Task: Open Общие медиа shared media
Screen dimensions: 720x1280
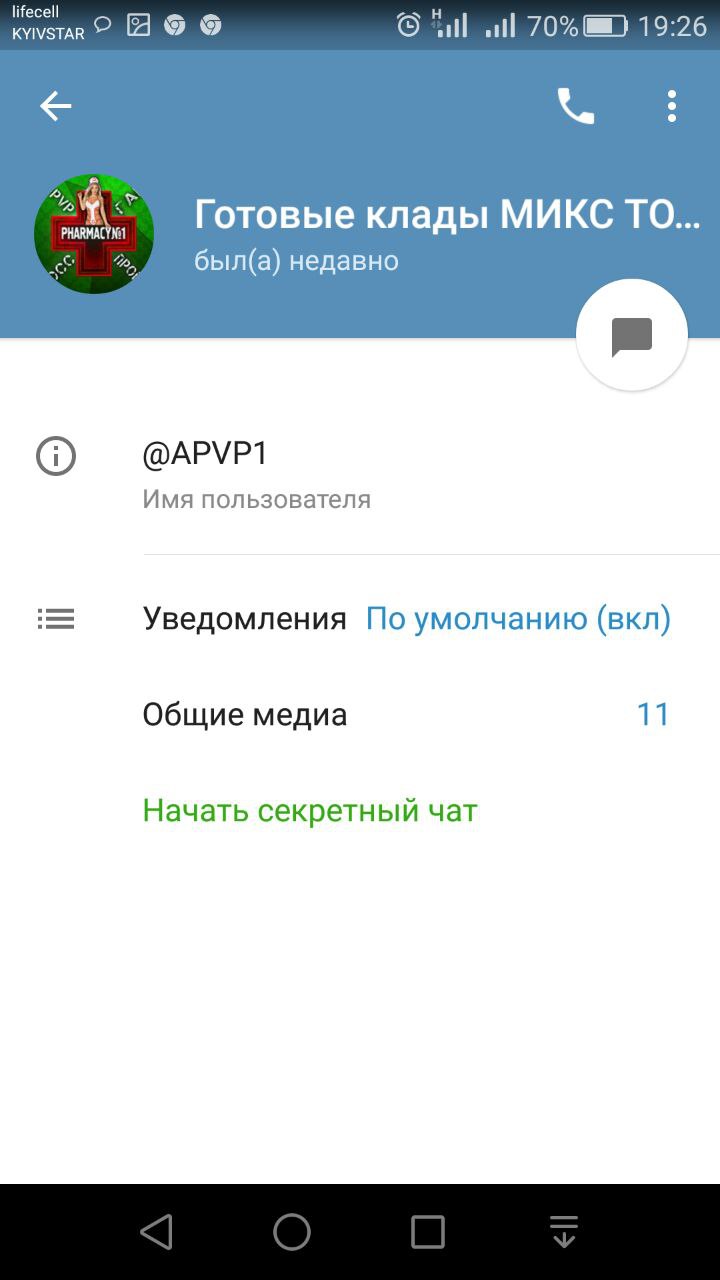Action: [x=360, y=715]
